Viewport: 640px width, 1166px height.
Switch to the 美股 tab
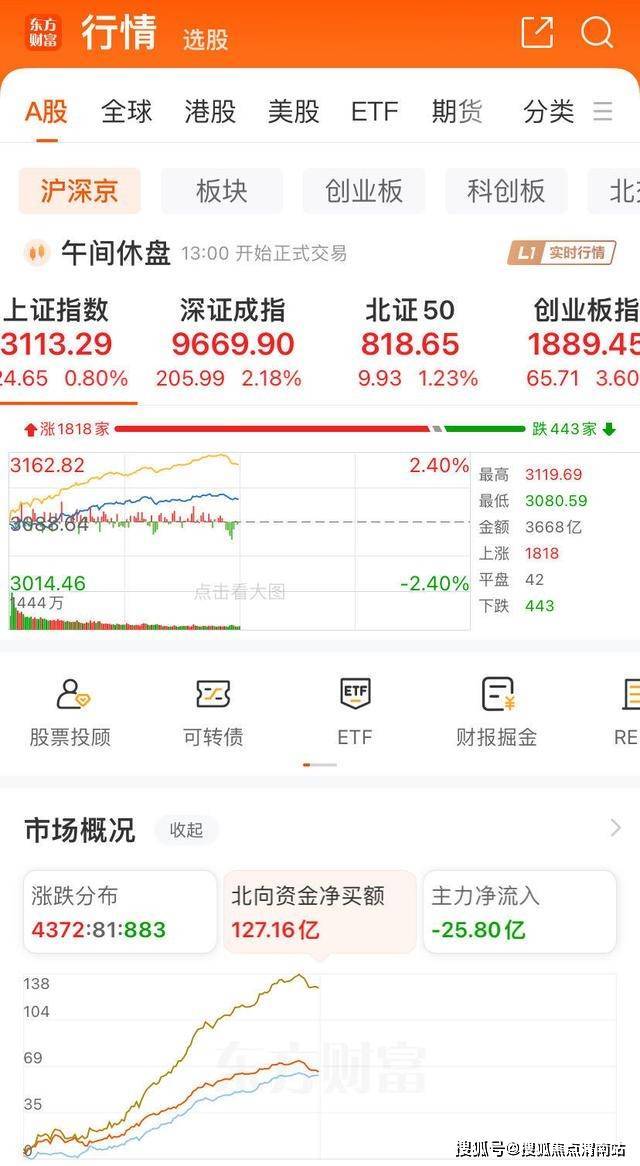click(293, 111)
